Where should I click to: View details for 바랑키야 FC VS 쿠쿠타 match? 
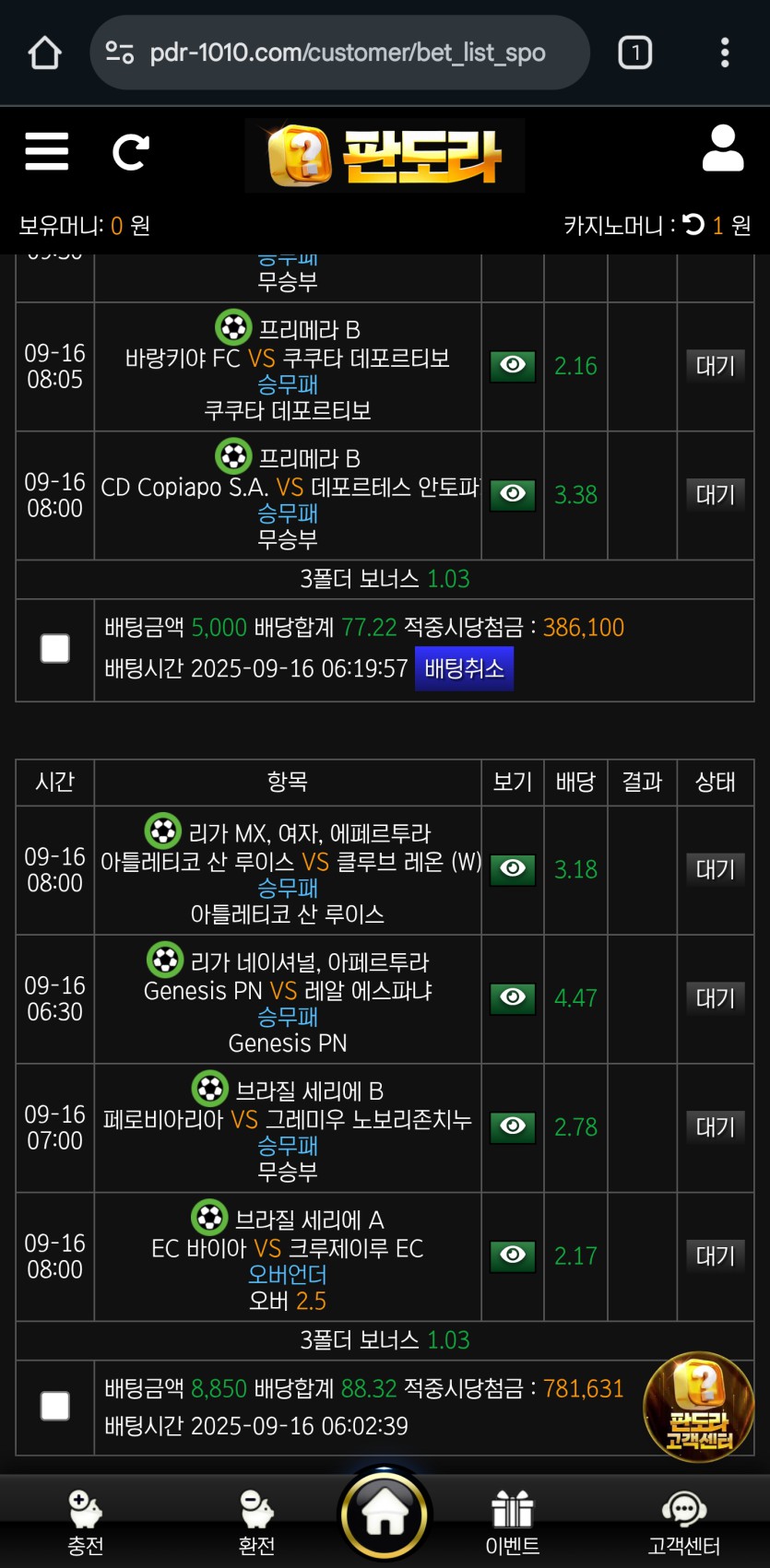point(513,366)
